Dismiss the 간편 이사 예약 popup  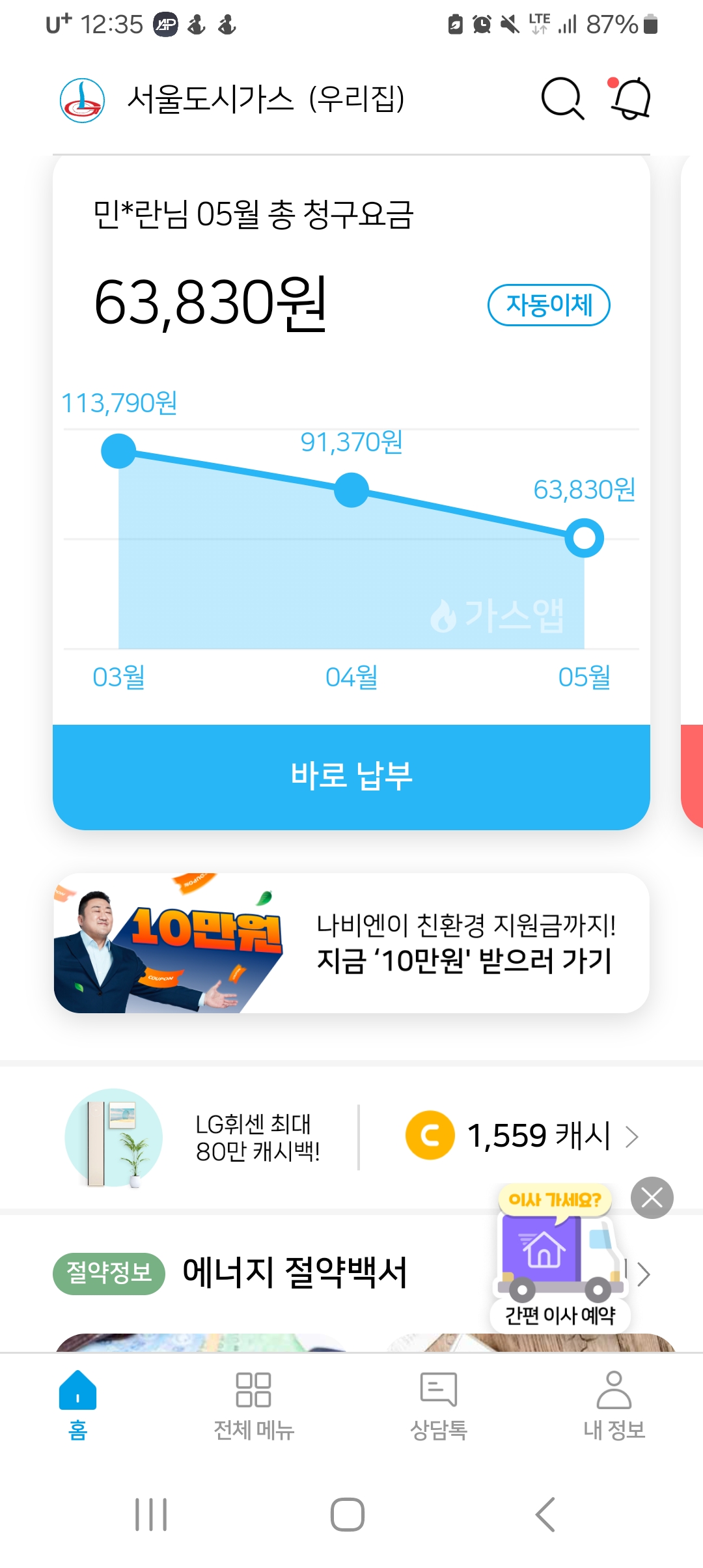652,1197
